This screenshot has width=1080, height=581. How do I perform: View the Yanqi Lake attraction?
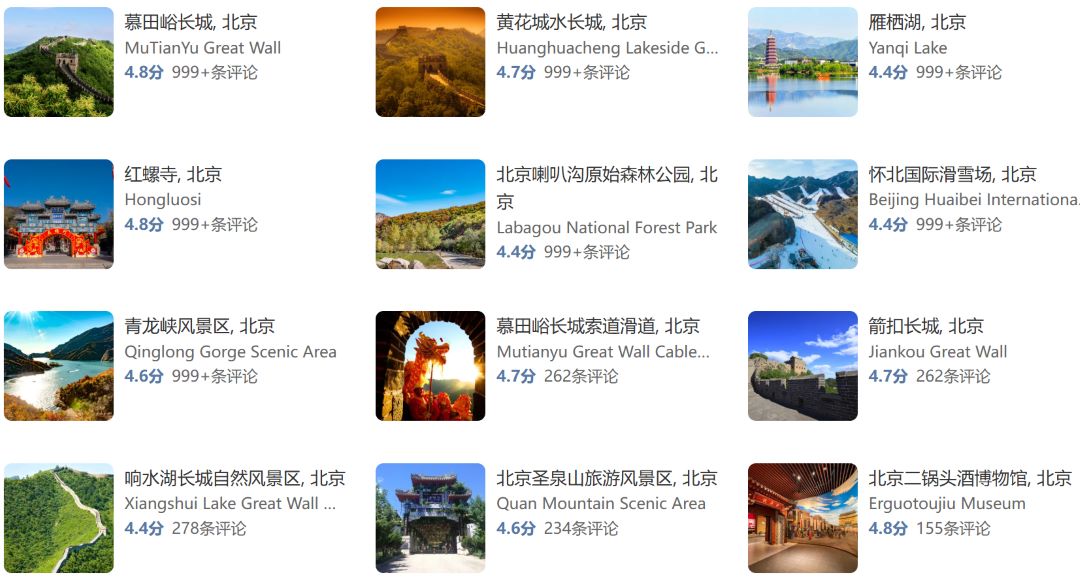pos(916,23)
